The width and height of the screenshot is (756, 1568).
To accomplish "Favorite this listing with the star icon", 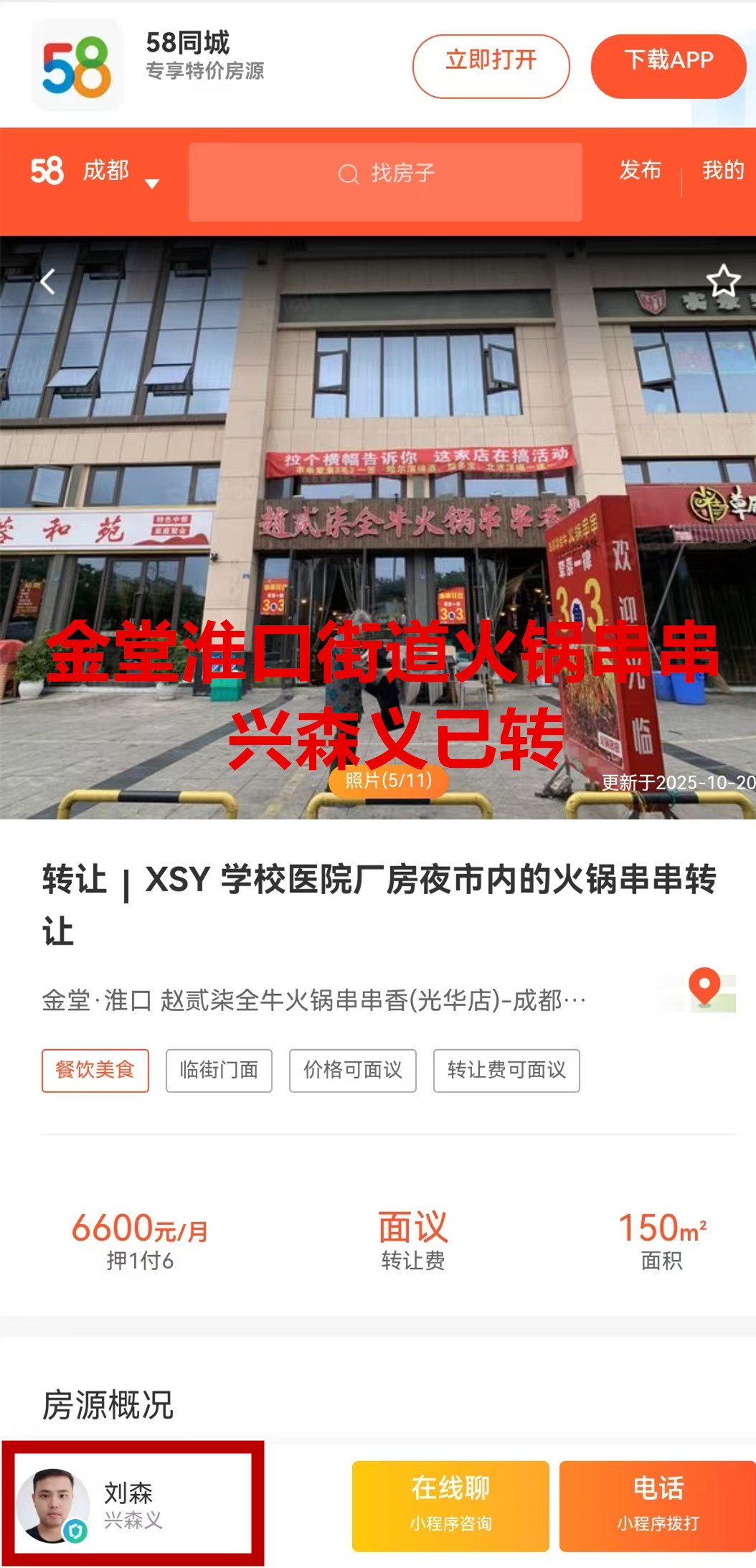I will click(x=722, y=281).
